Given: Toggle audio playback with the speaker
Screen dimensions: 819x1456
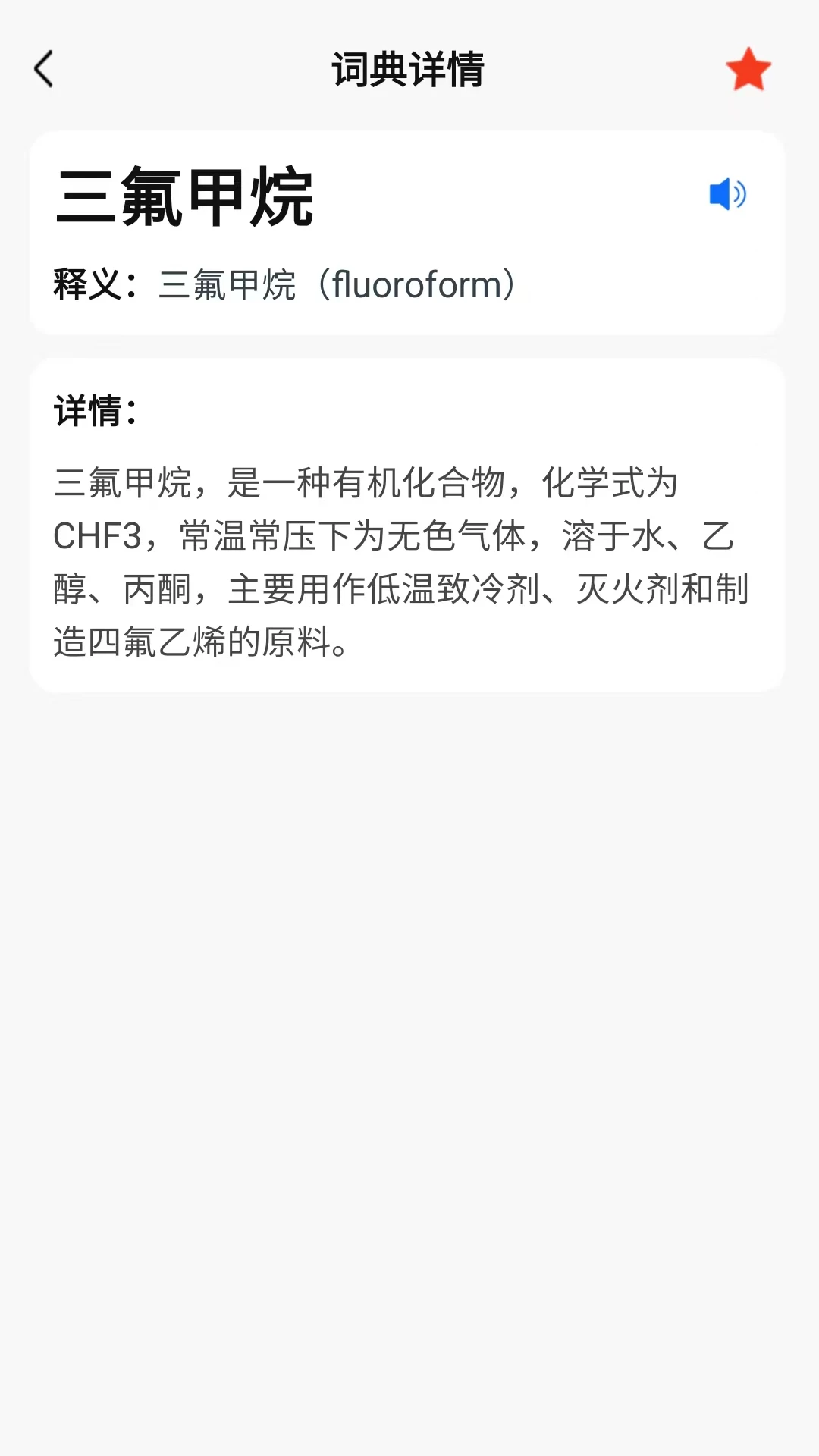Looking at the screenshot, I should [726, 196].
